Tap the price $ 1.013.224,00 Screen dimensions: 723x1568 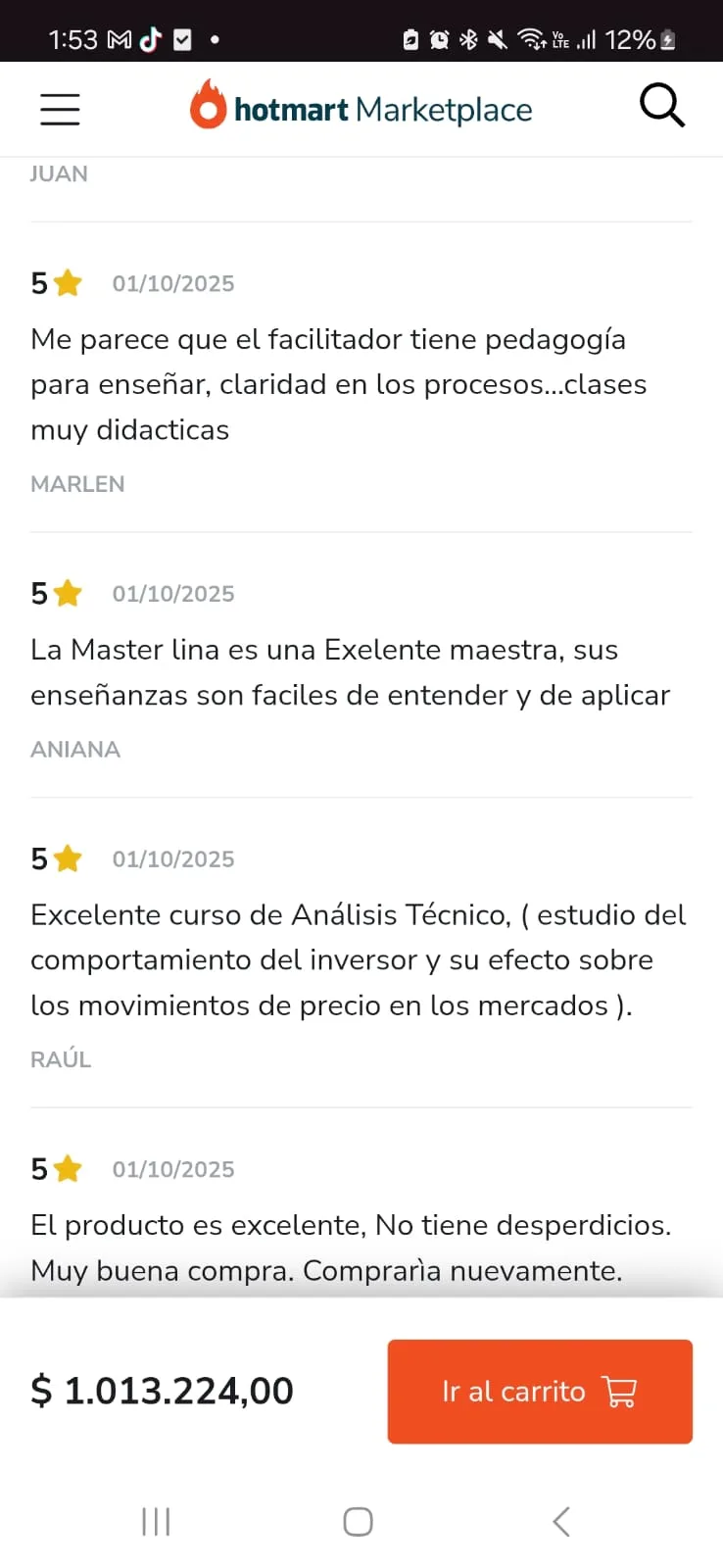[163, 1392]
